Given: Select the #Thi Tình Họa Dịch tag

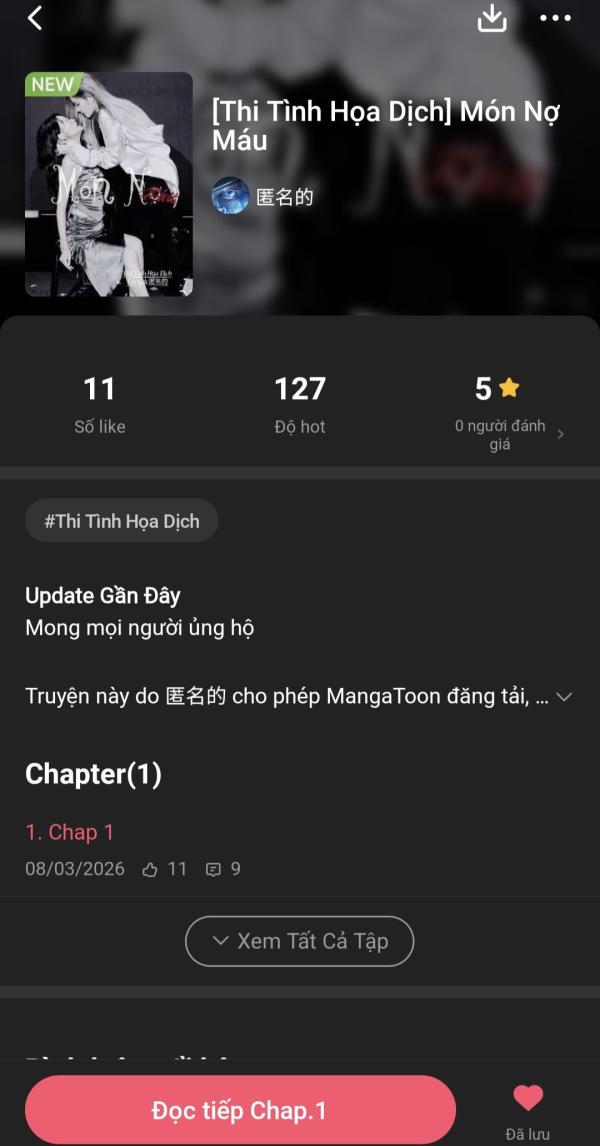Looking at the screenshot, I should tap(121, 521).
